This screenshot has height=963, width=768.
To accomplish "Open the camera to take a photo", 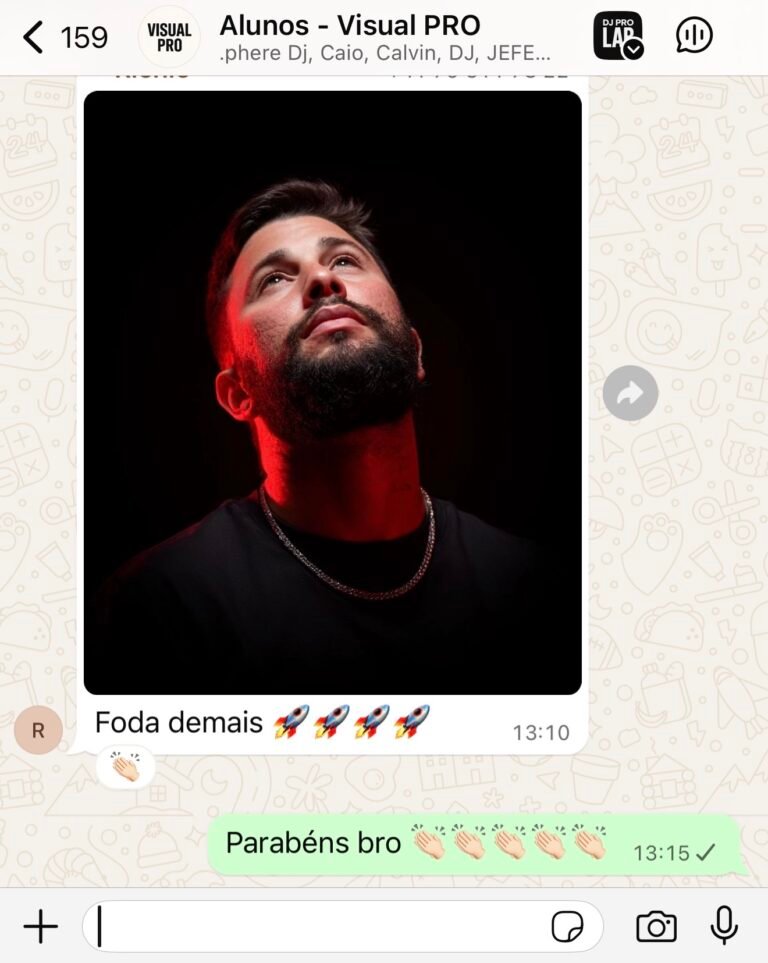I will click(x=656, y=927).
